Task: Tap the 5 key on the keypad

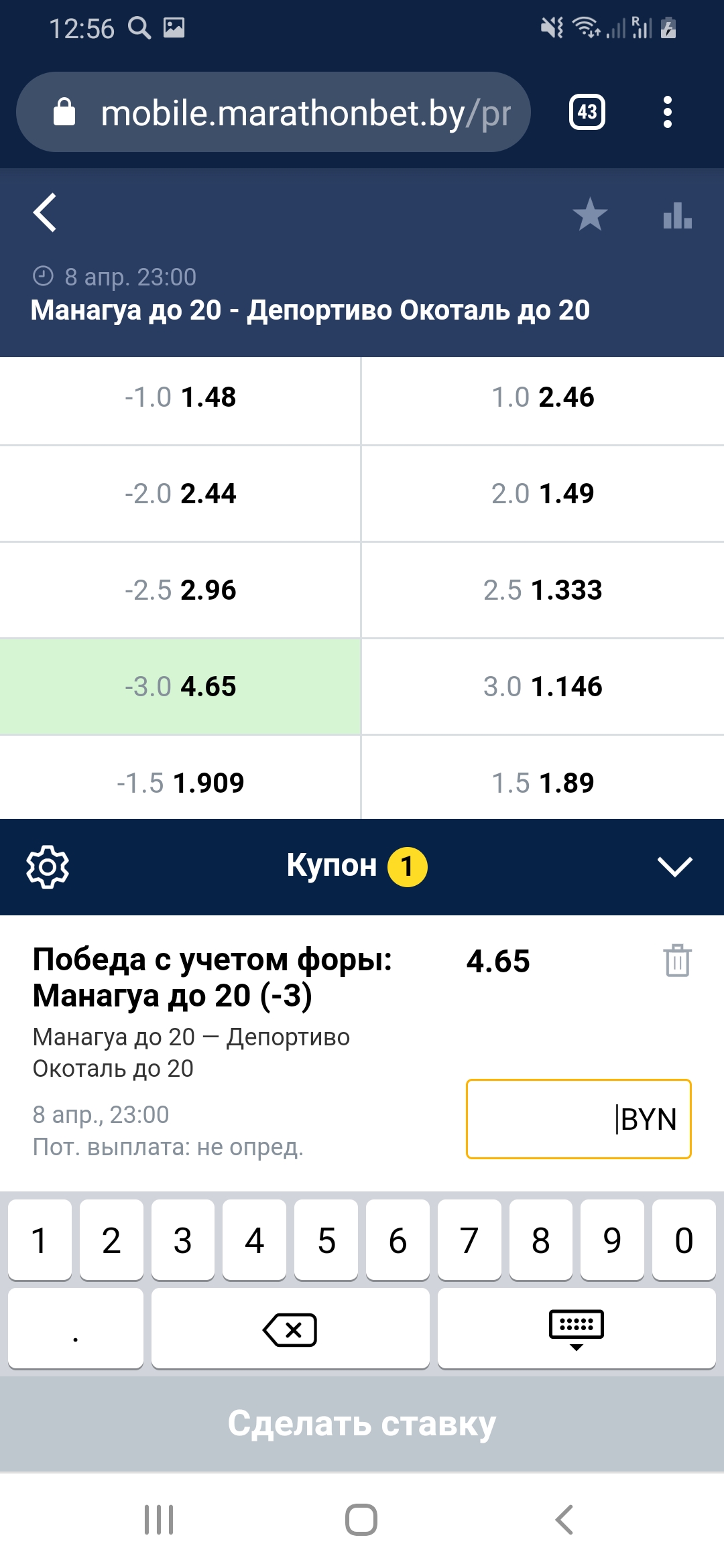Action: [x=326, y=1240]
